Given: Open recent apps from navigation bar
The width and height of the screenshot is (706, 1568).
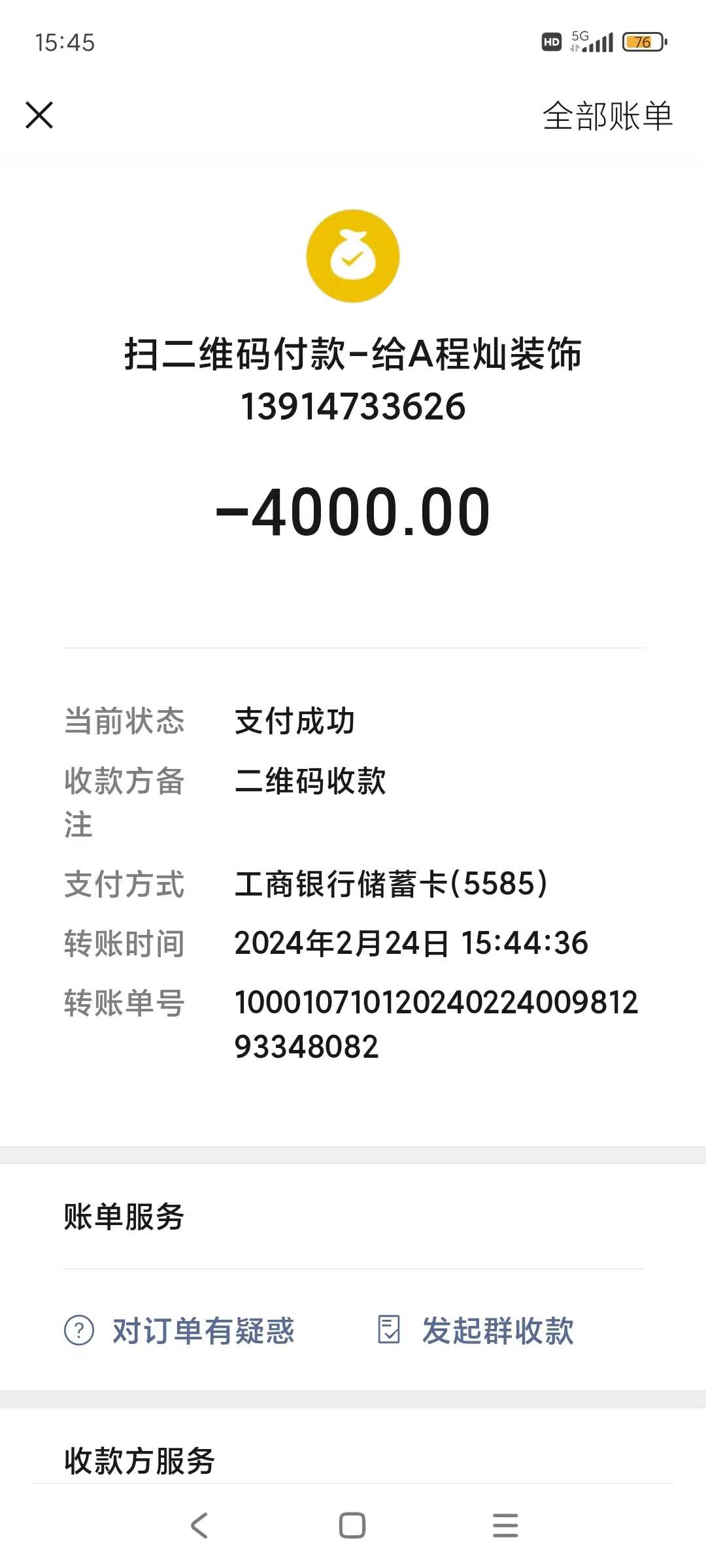Looking at the screenshot, I should 505,1526.
